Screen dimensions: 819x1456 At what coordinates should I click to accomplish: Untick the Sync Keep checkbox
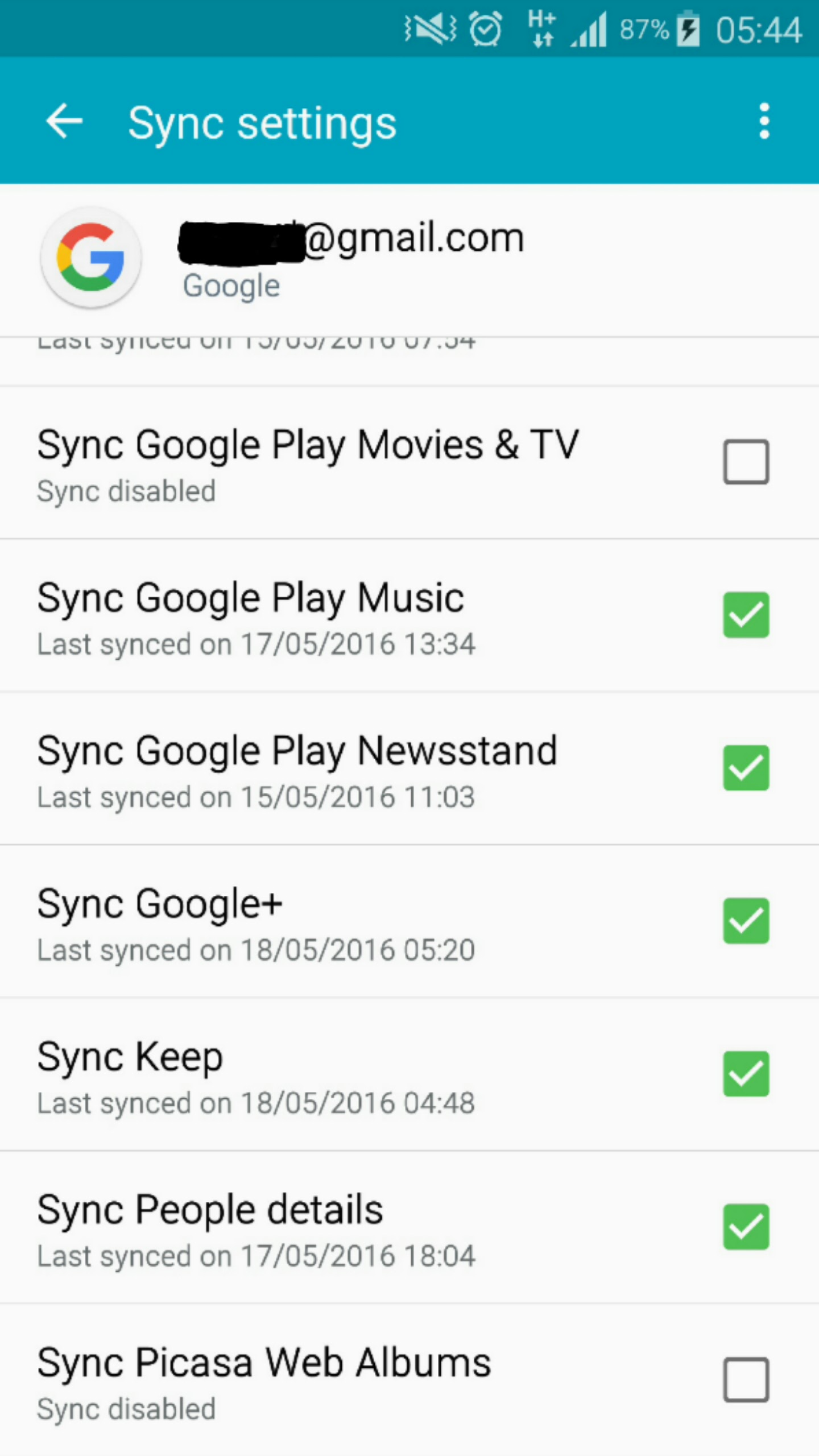pos(746,1074)
